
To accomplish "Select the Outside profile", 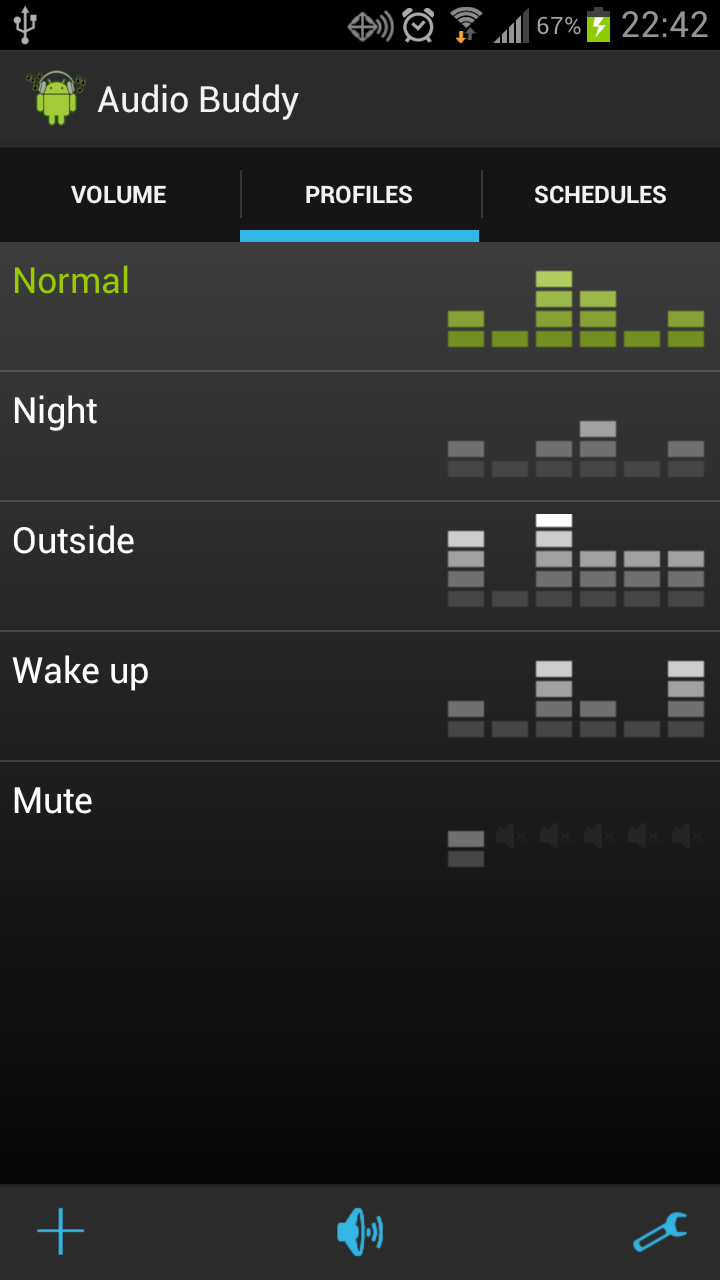I will [x=360, y=566].
